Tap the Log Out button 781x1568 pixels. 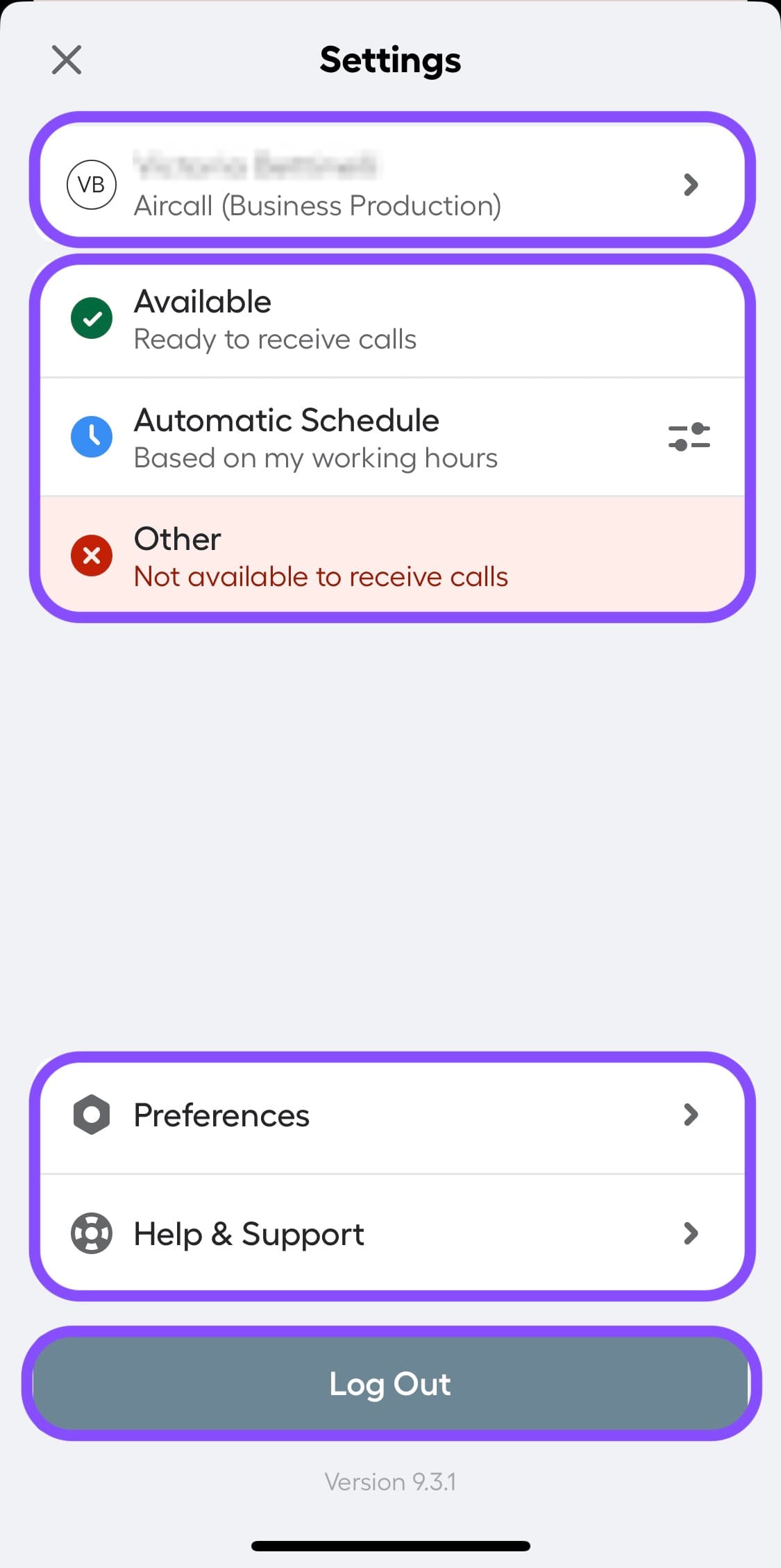tap(390, 1383)
